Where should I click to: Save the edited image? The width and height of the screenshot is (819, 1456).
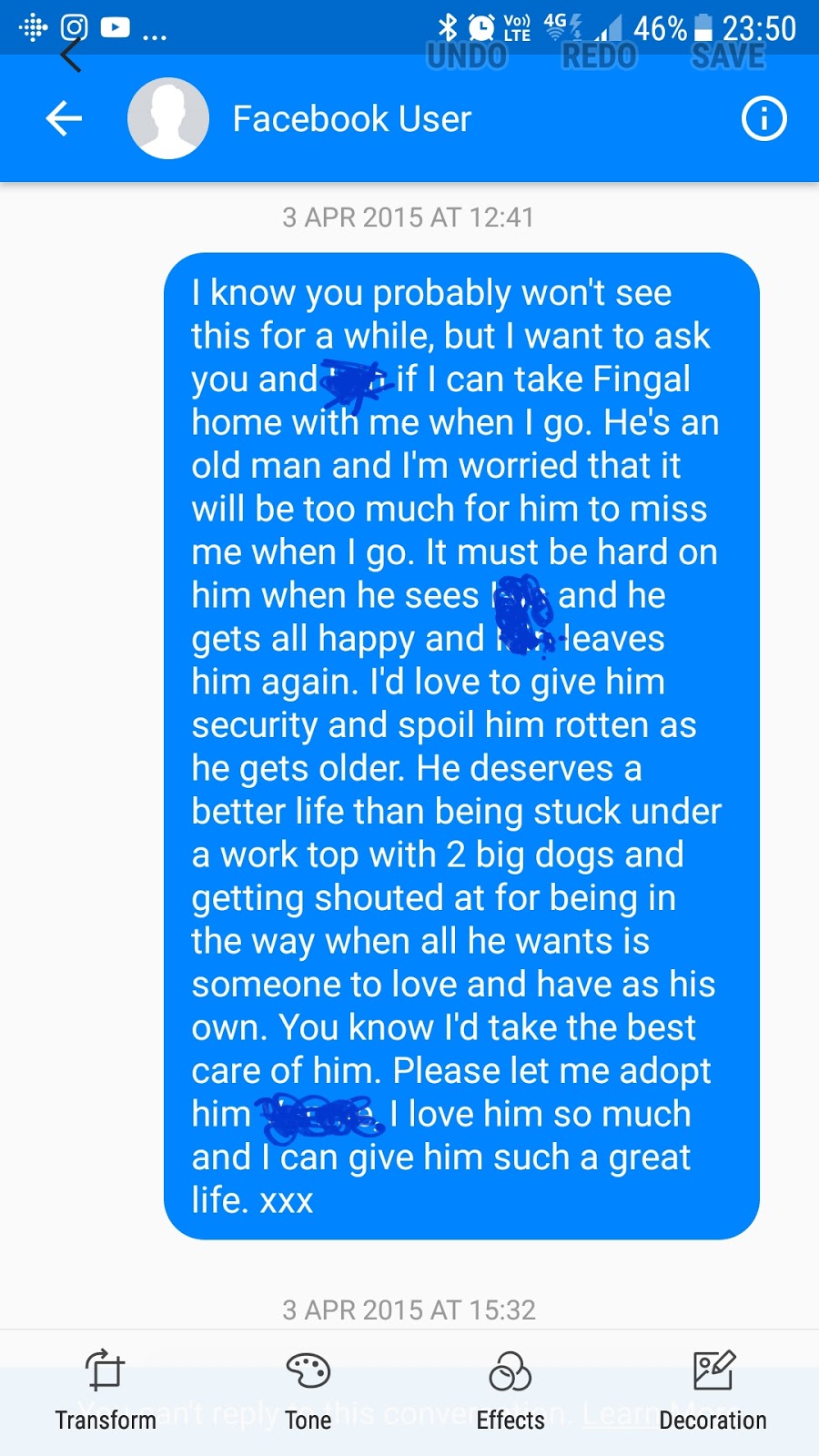click(x=728, y=56)
